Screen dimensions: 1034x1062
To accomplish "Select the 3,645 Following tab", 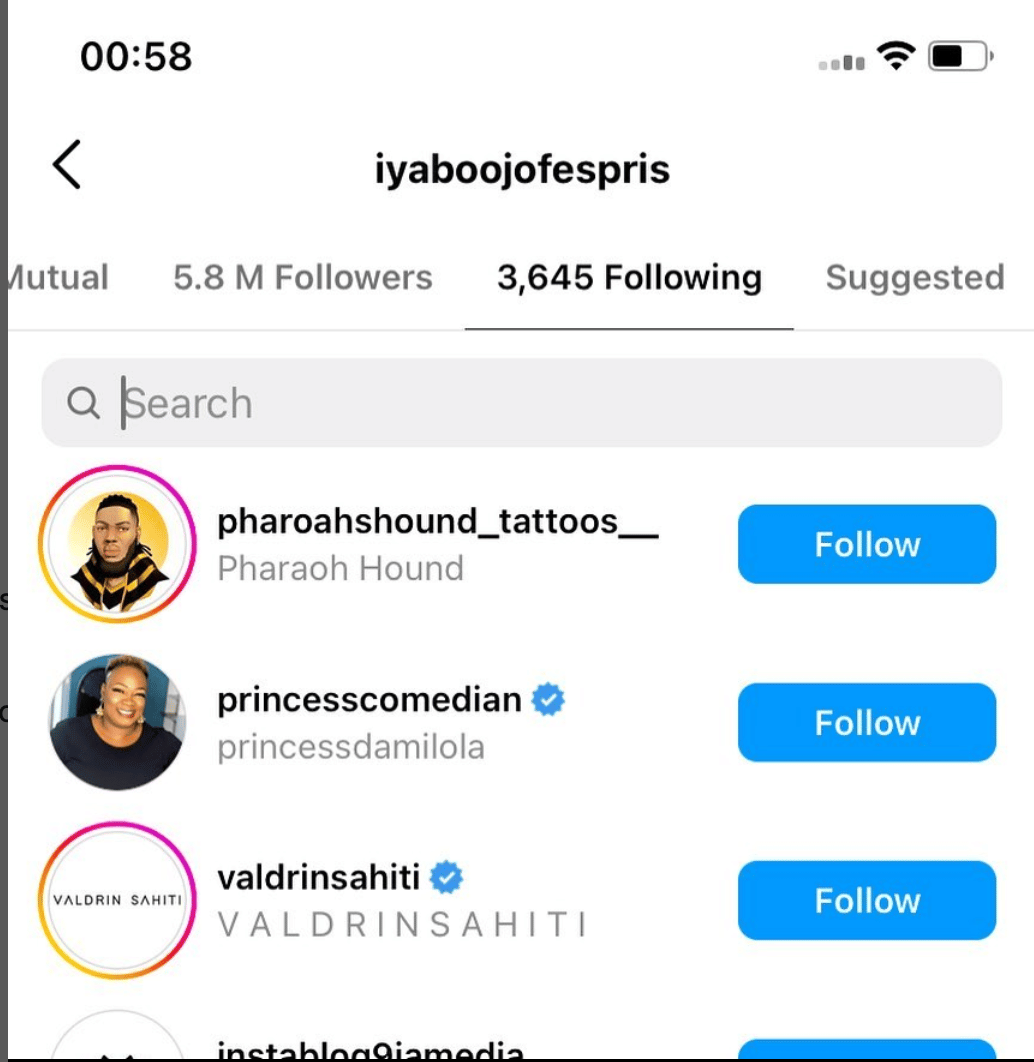I will (x=629, y=278).
